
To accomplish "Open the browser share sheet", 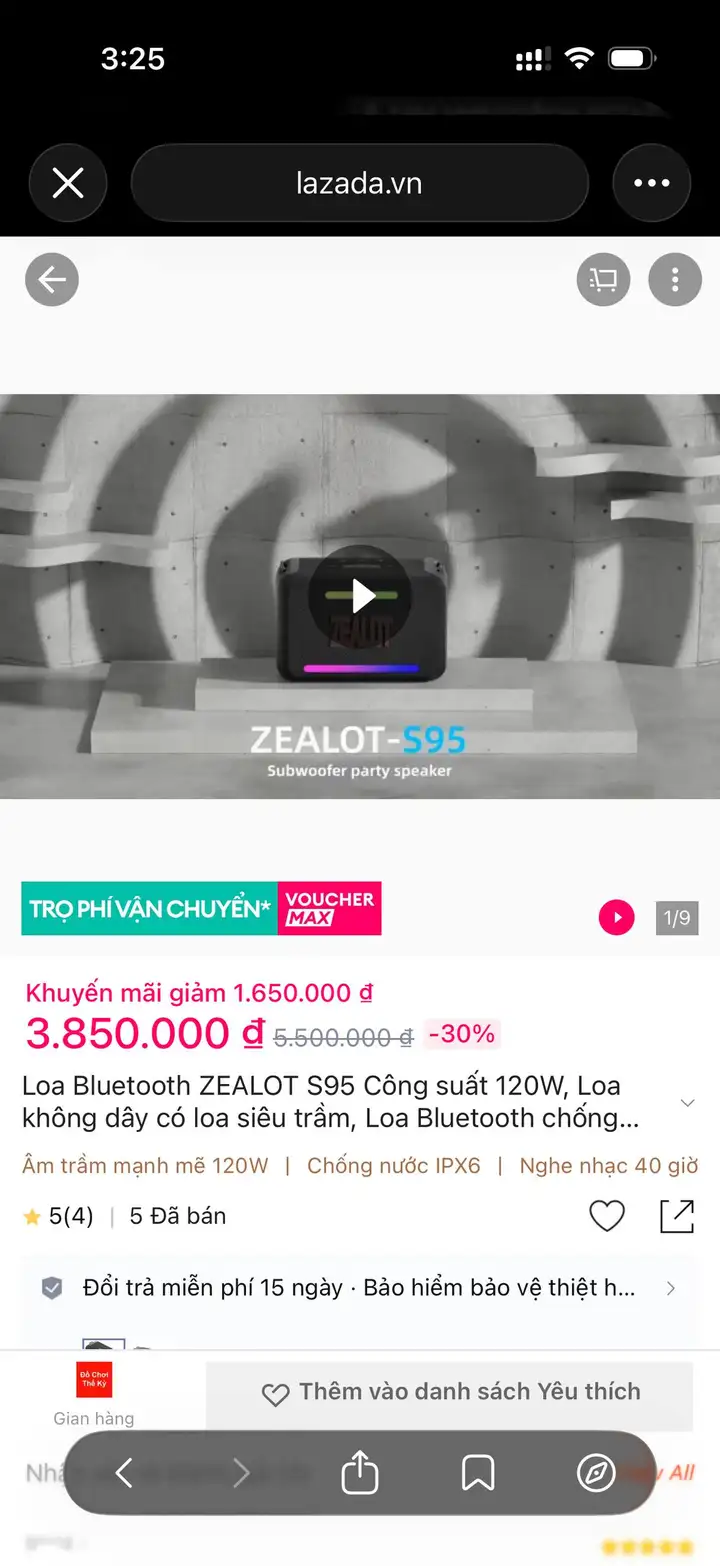I will (360, 1473).
